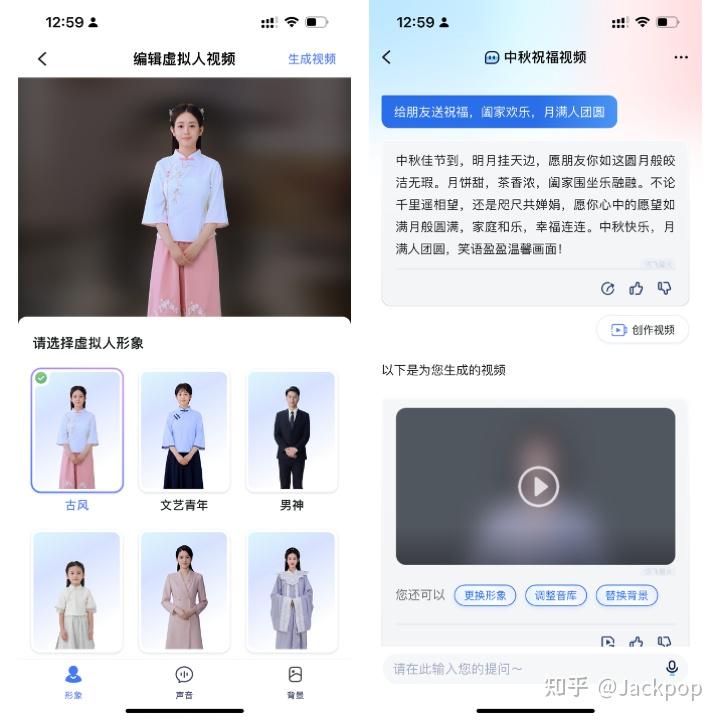Go back from 编辑虚拟人视频 screen
Viewport: 720px width, 720px height.
[x=42, y=59]
